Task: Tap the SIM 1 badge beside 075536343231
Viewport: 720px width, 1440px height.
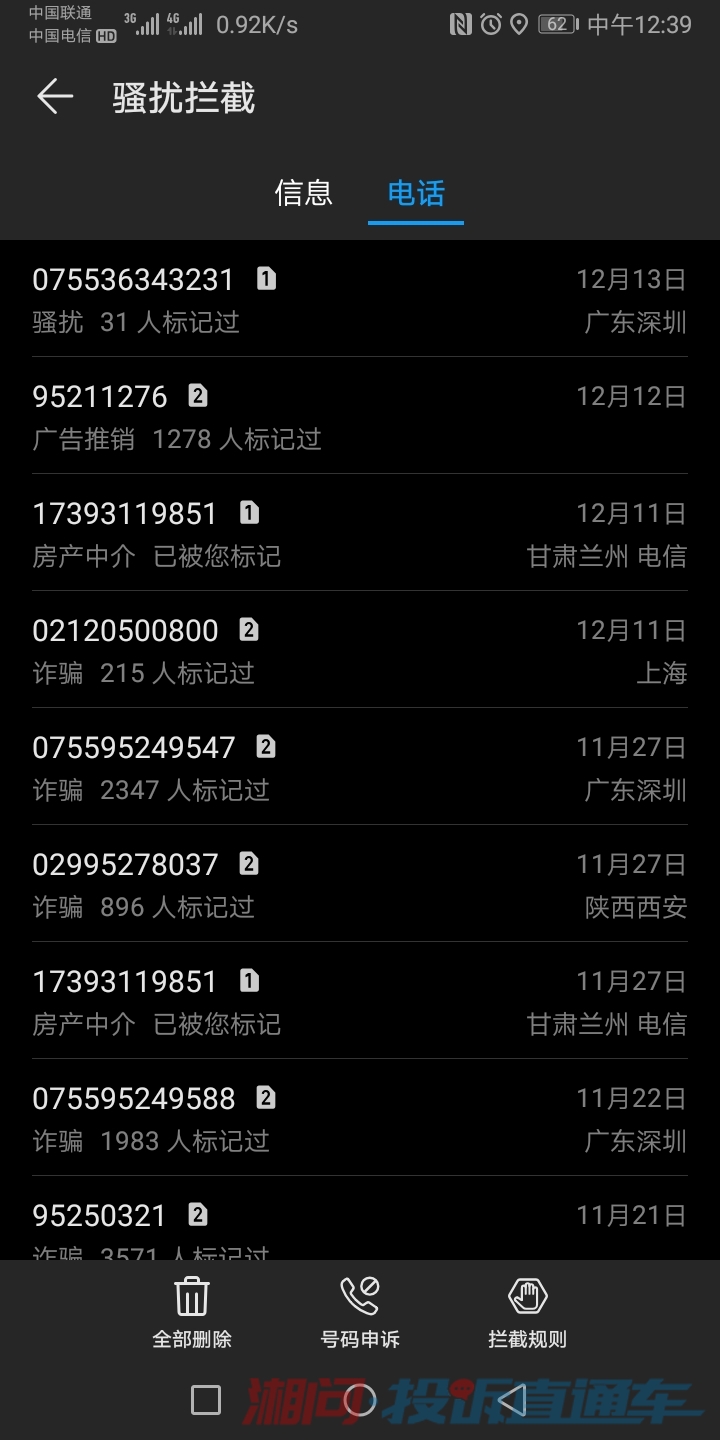Action: pyautogui.click(x=265, y=278)
